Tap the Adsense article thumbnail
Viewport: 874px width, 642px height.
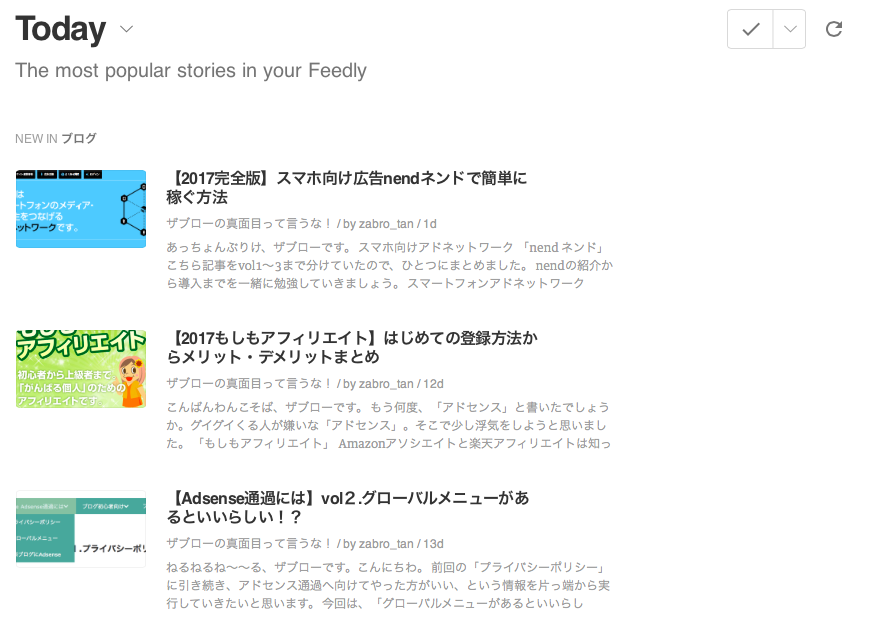click(81, 529)
